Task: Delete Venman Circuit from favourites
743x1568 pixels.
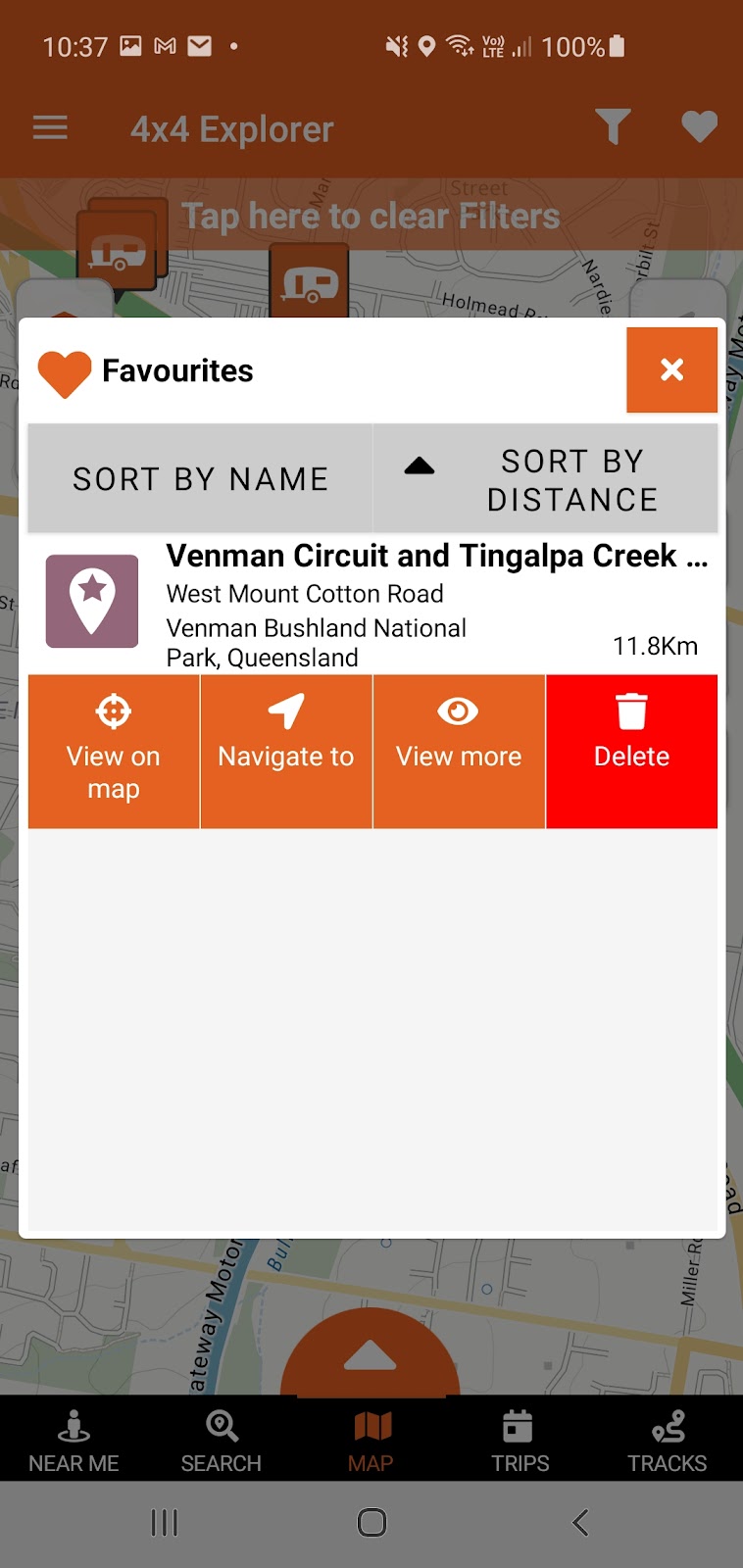Action: coord(632,752)
